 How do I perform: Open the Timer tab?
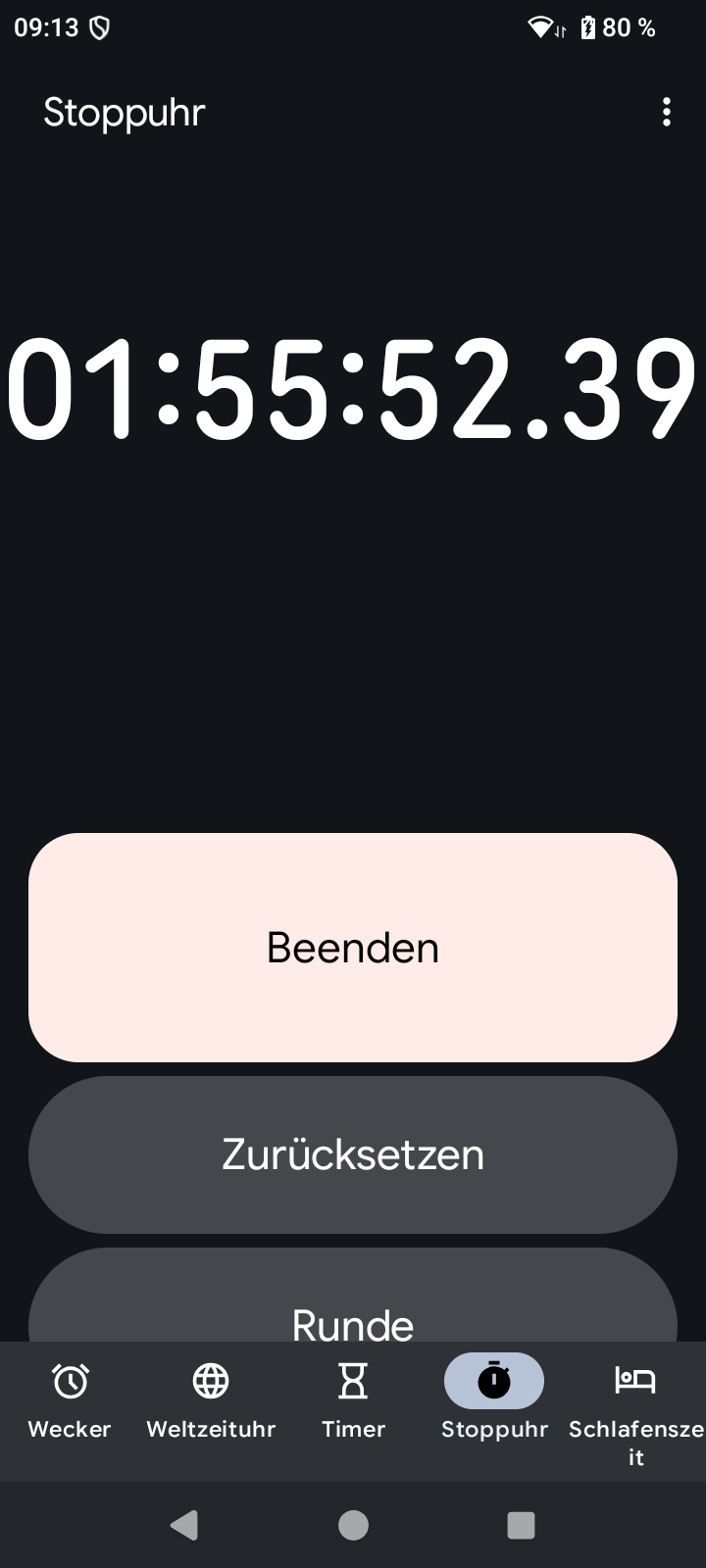pos(353,1401)
